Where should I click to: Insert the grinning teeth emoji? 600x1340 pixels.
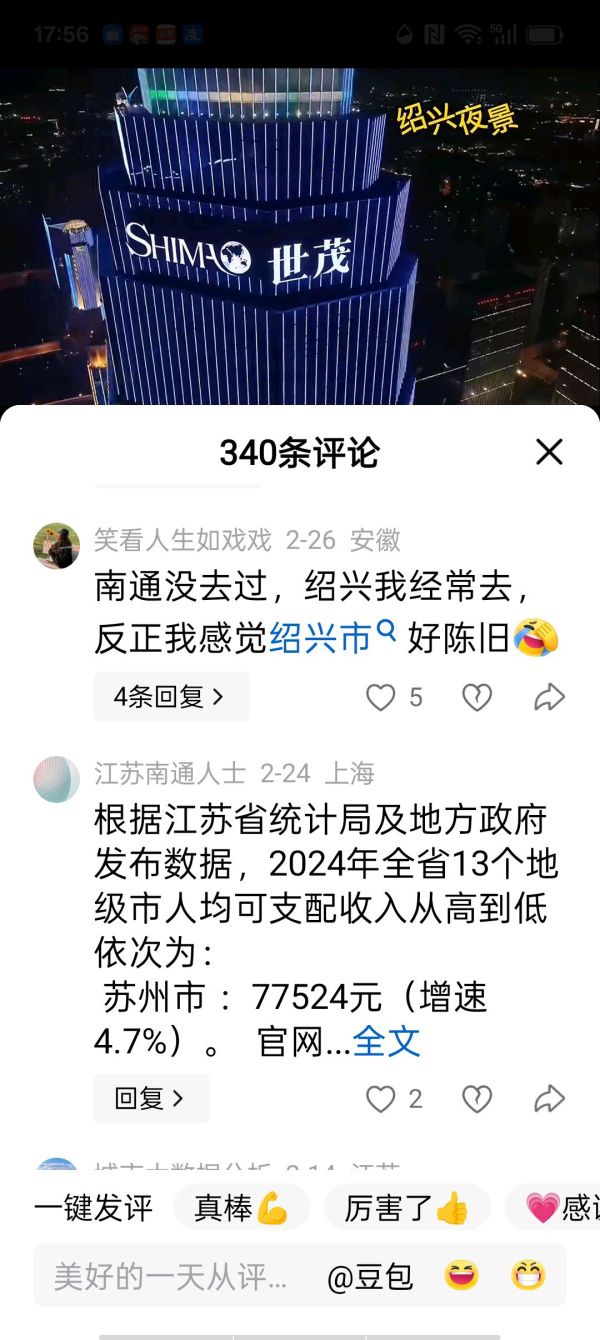tap(528, 1276)
